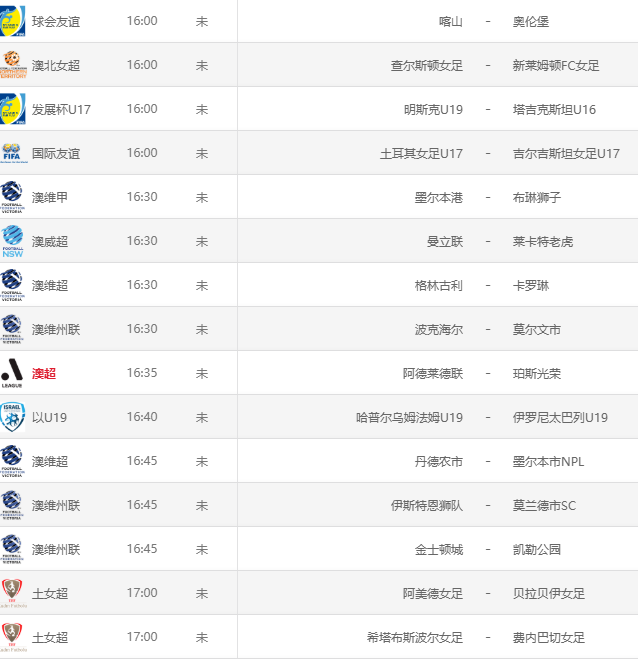The image size is (638, 659).
Task: Select the 波克海尔 vs 莫尔文市 match
Action: (x=487, y=329)
